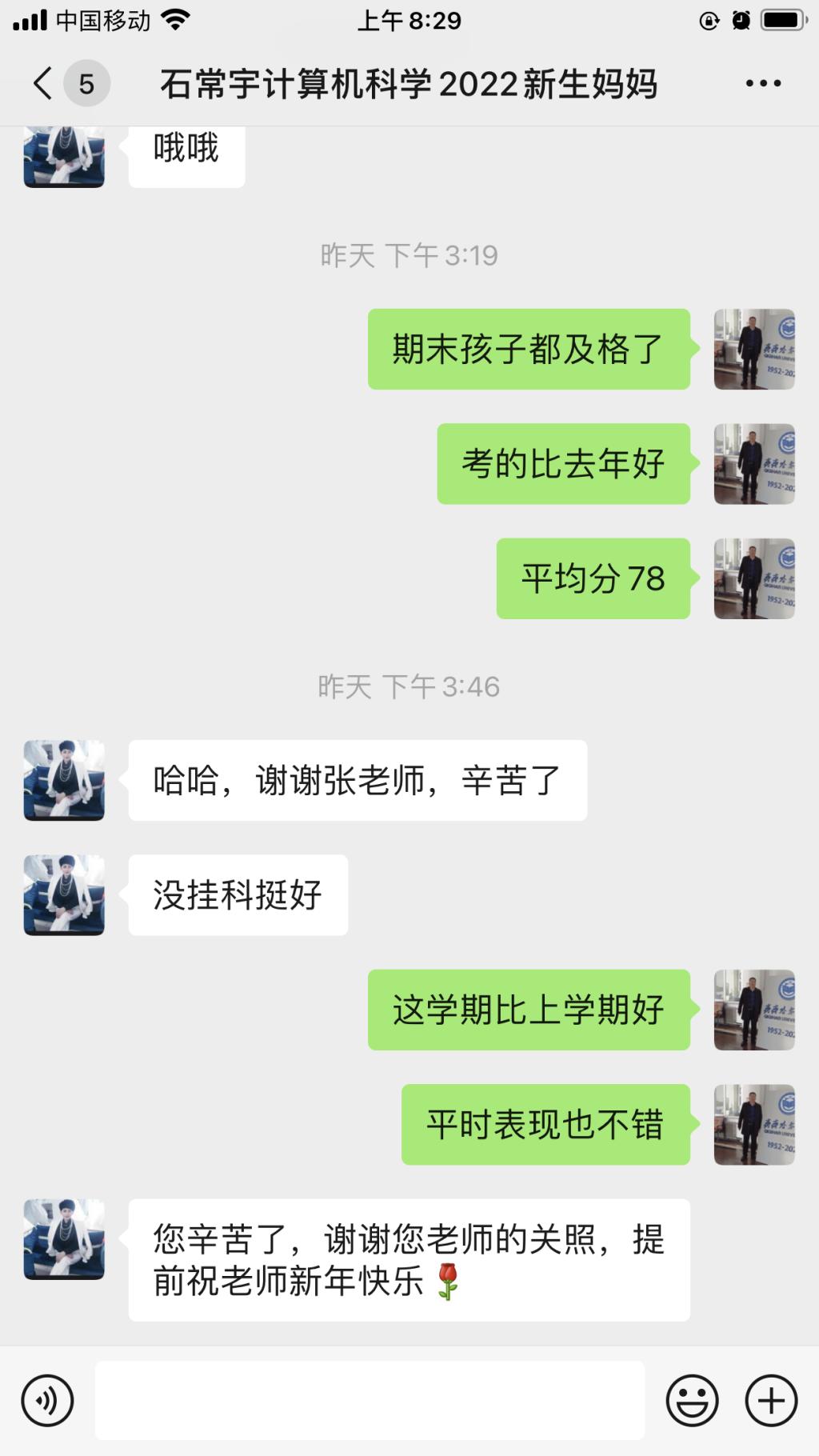819x1456 pixels.
Task: Open sender's avatar beside 平均分78
Action: click(x=753, y=578)
